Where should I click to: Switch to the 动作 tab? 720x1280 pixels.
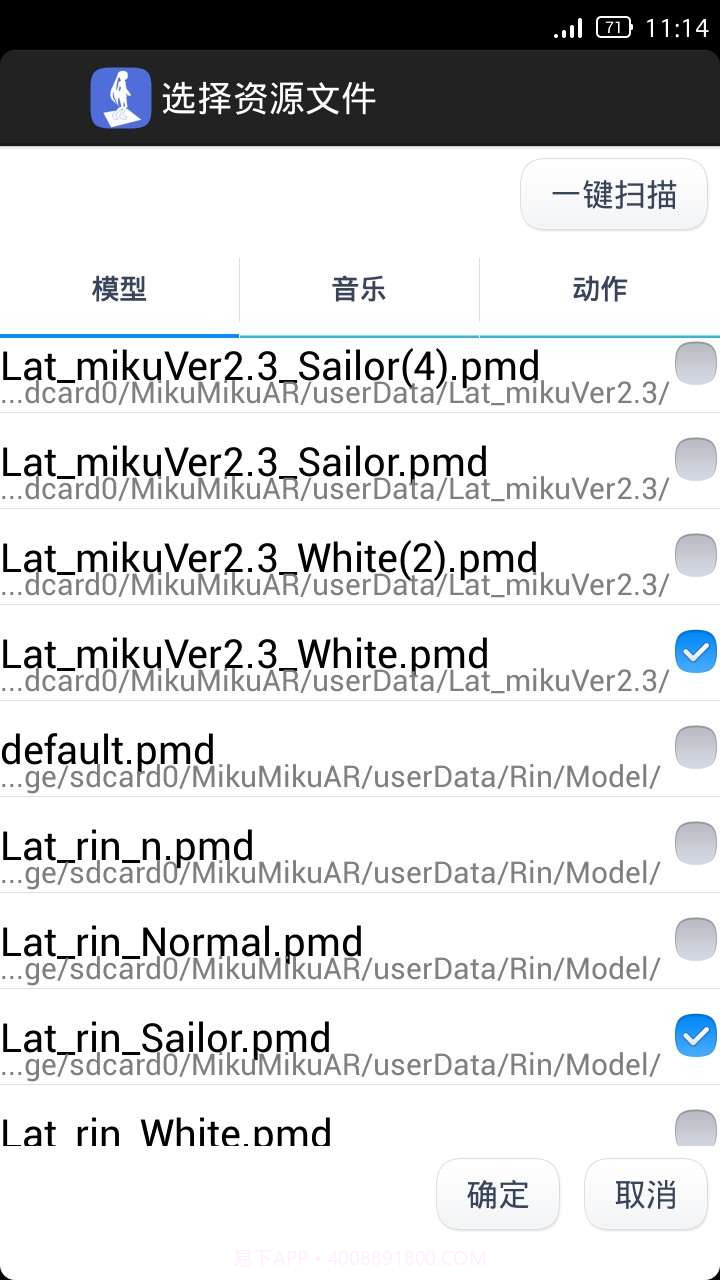click(x=599, y=290)
